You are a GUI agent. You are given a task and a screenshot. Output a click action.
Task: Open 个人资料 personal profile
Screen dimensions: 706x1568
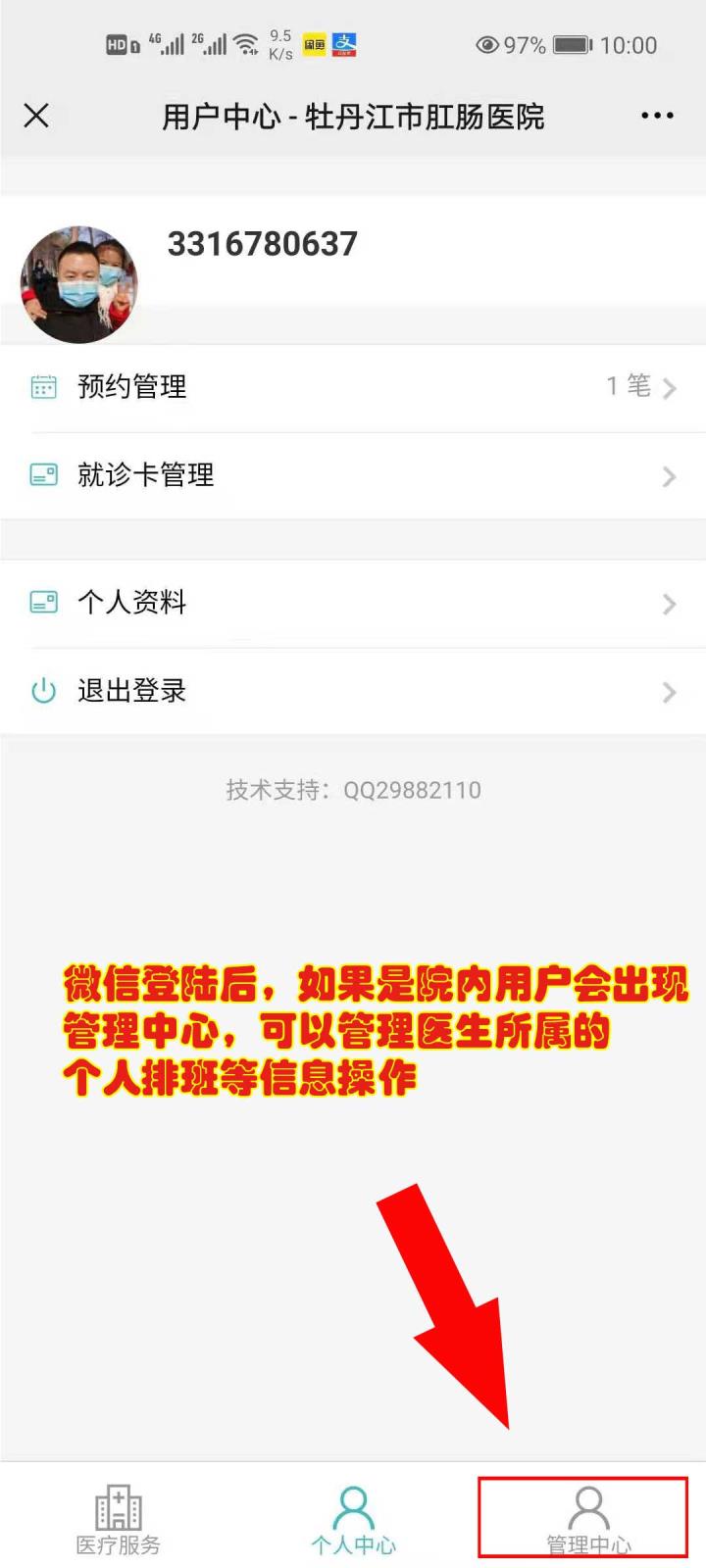pyautogui.click(x=353, y=603)
